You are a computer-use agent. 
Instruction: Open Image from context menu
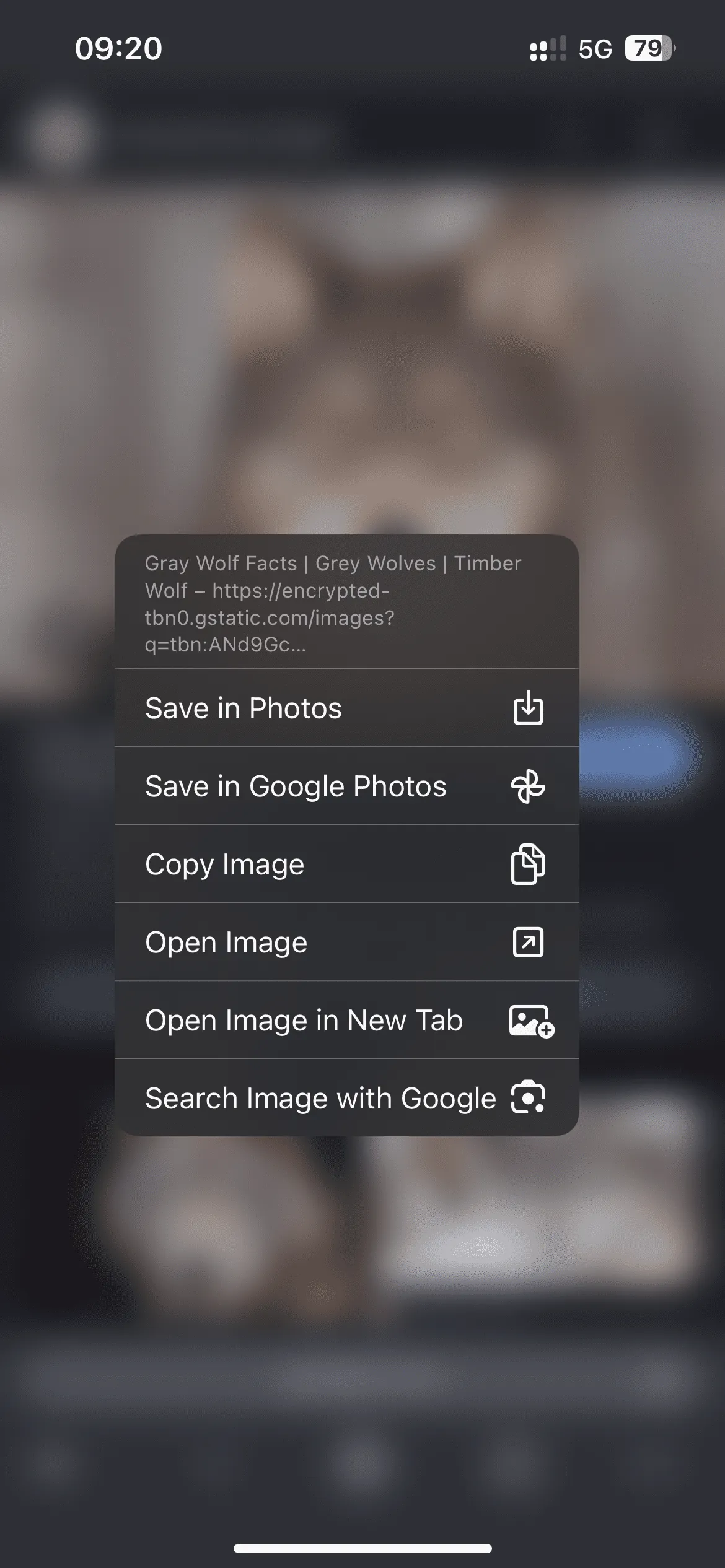pos(346,942)
